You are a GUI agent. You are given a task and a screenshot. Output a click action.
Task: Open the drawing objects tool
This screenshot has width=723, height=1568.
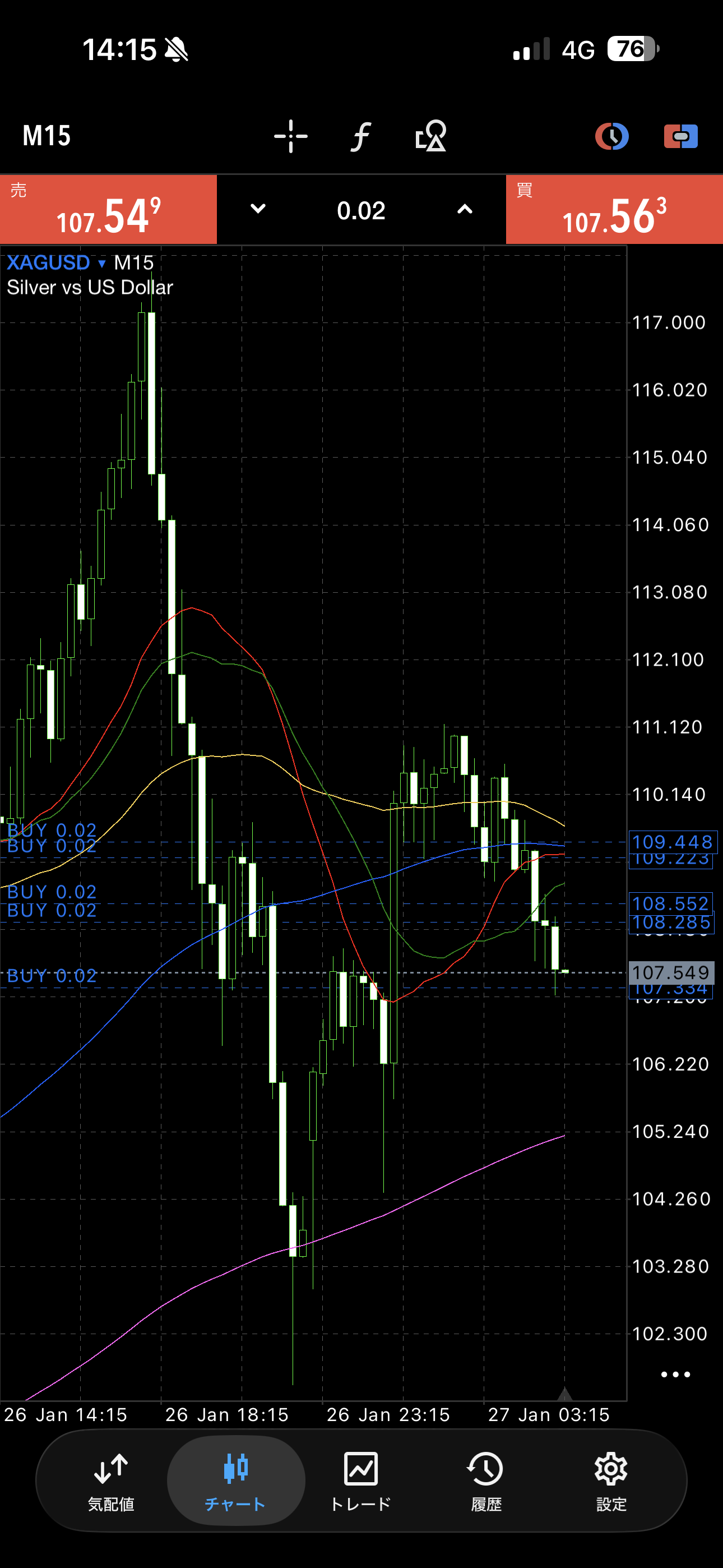pyautogui.click(x=431, y=136)
